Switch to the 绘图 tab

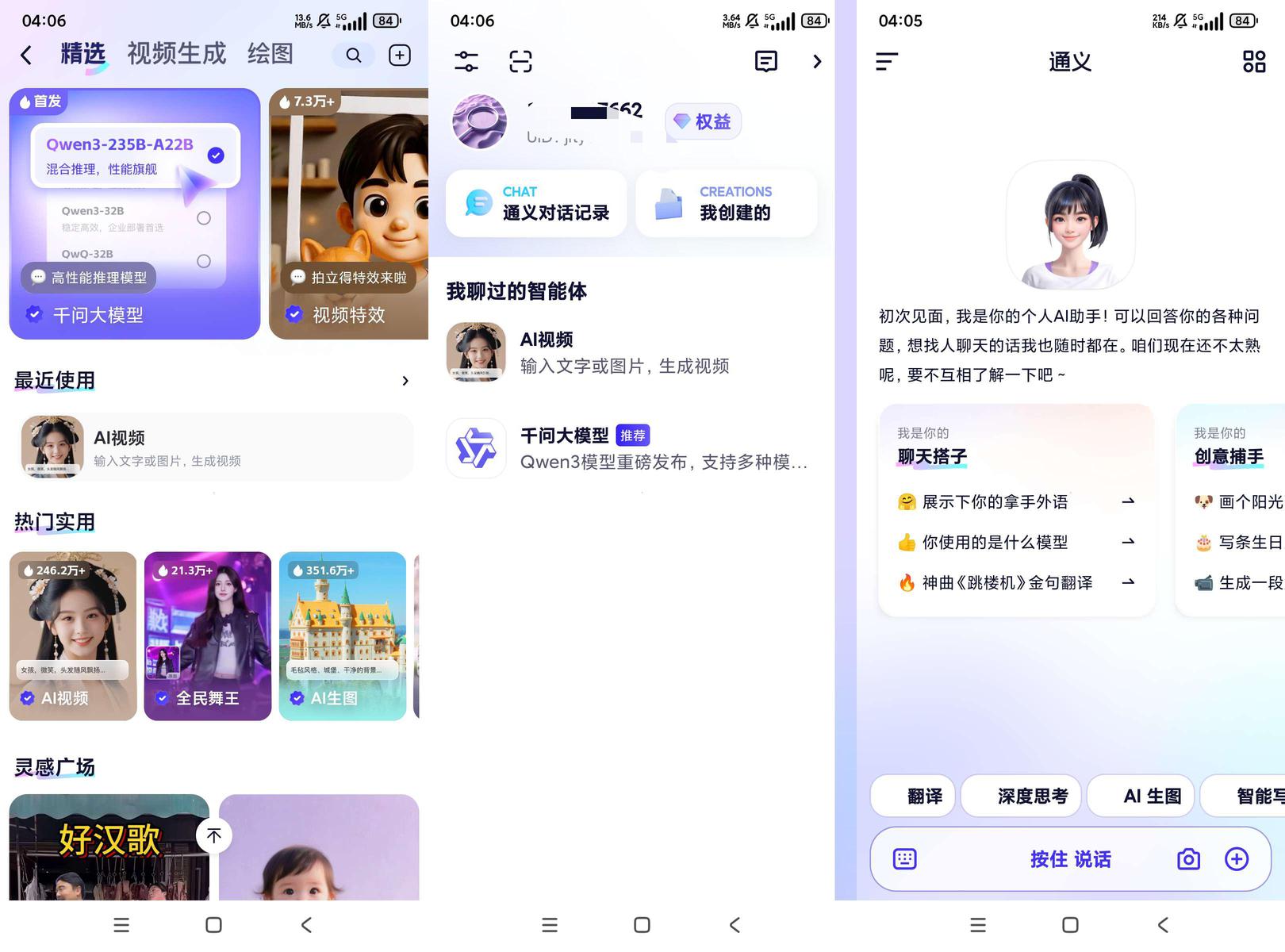[x=270, y=54]
